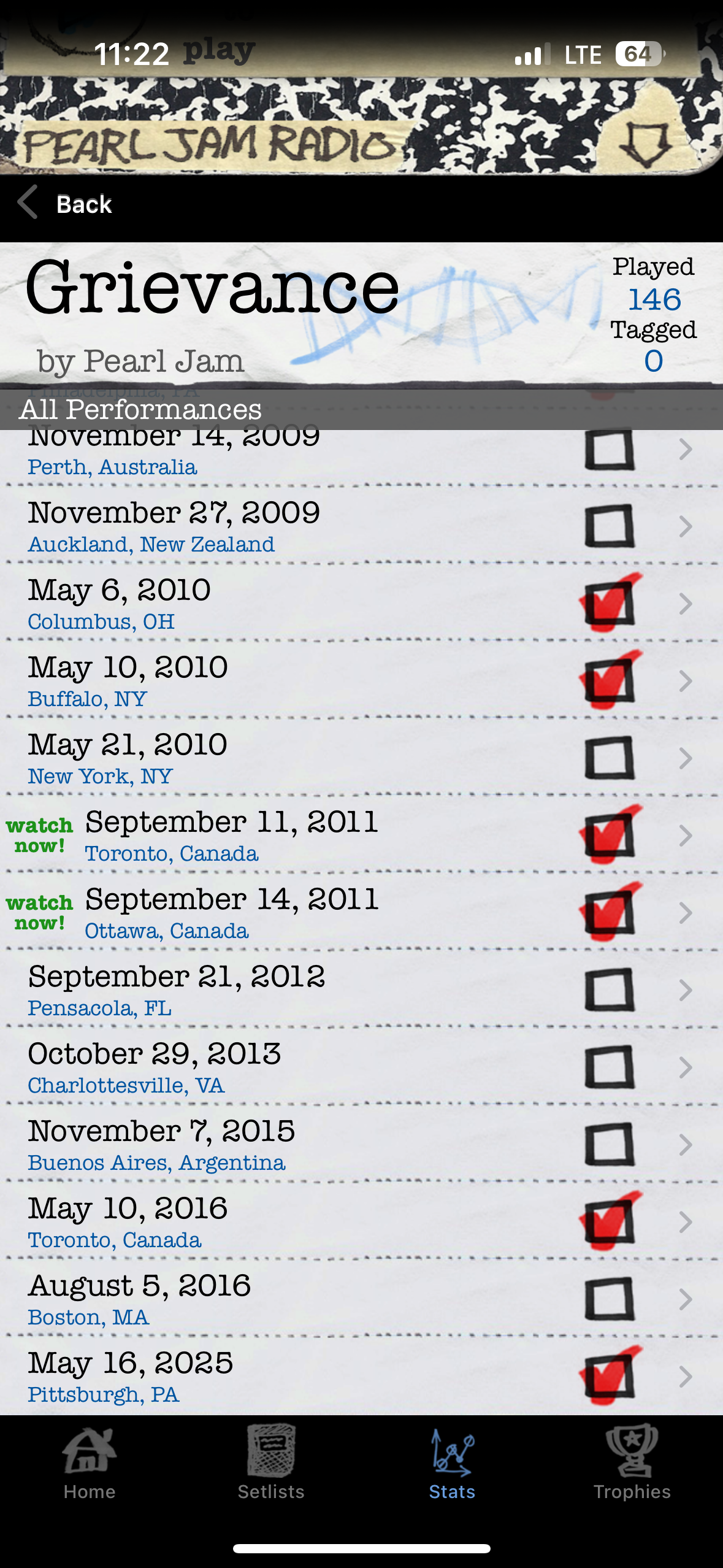
Task: Watch the September 14, 2011 Ottawa show now
Action: 39,913
